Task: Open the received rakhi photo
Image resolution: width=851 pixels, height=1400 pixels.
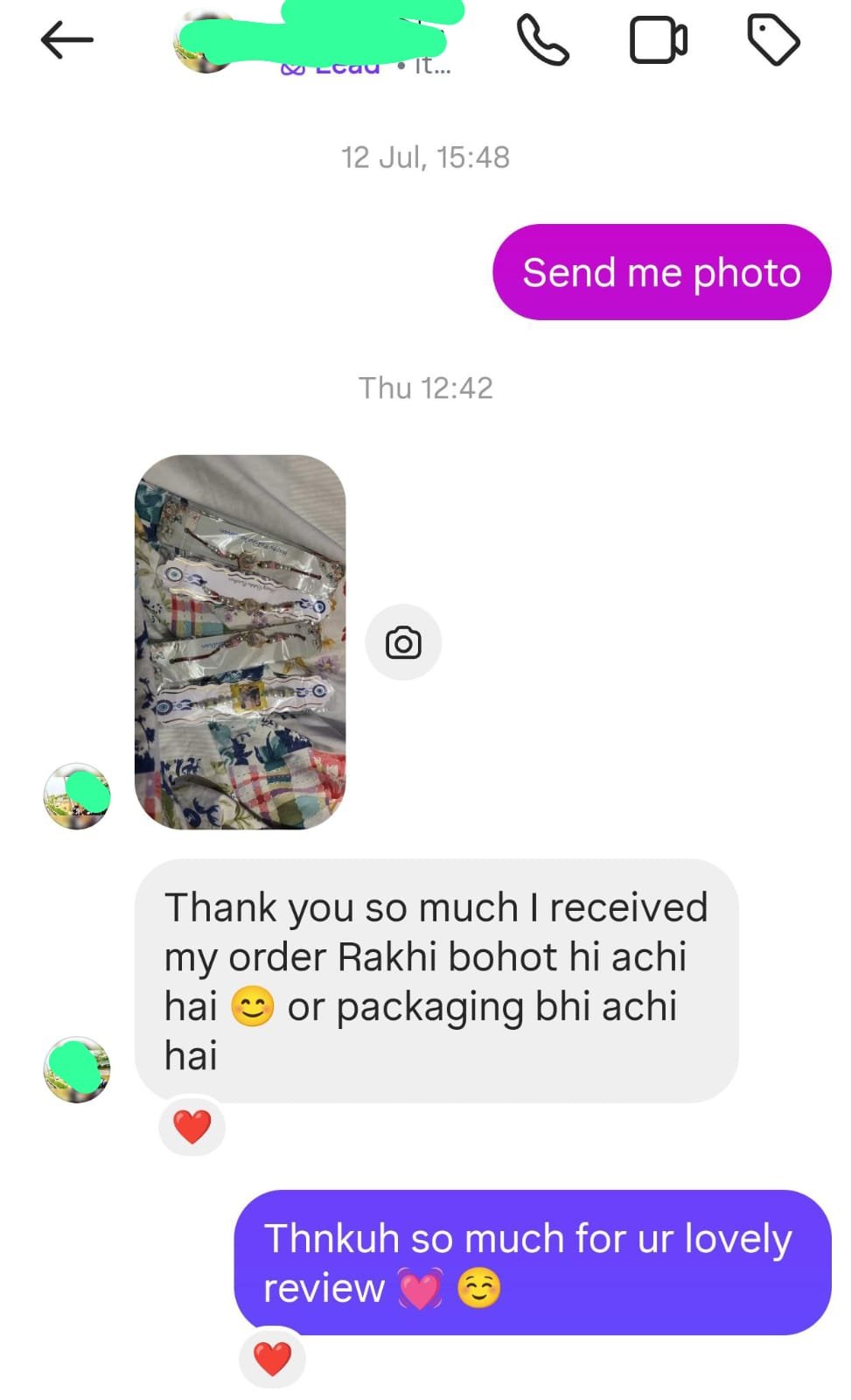Action: pos(240,641)
